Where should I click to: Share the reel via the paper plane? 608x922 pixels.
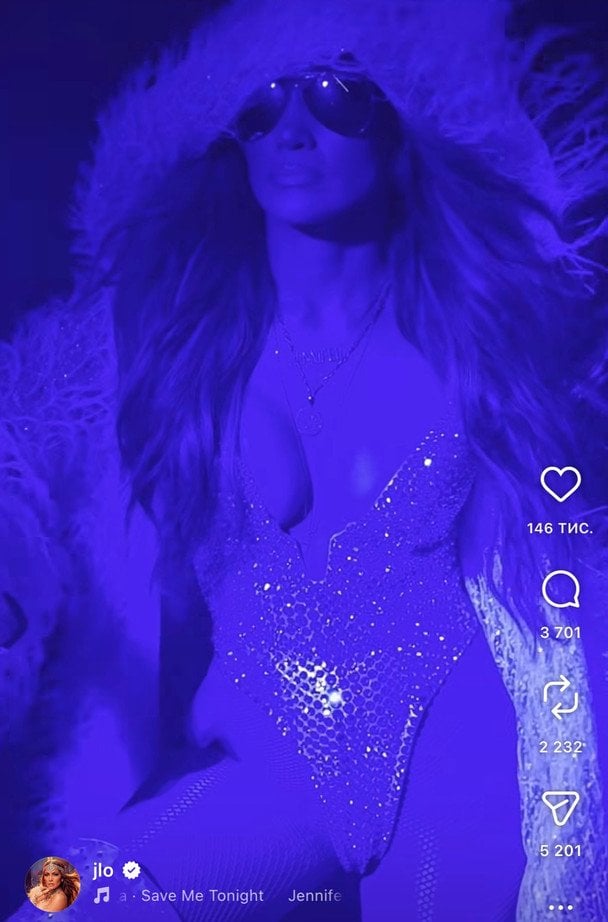(x=560, y=808)
